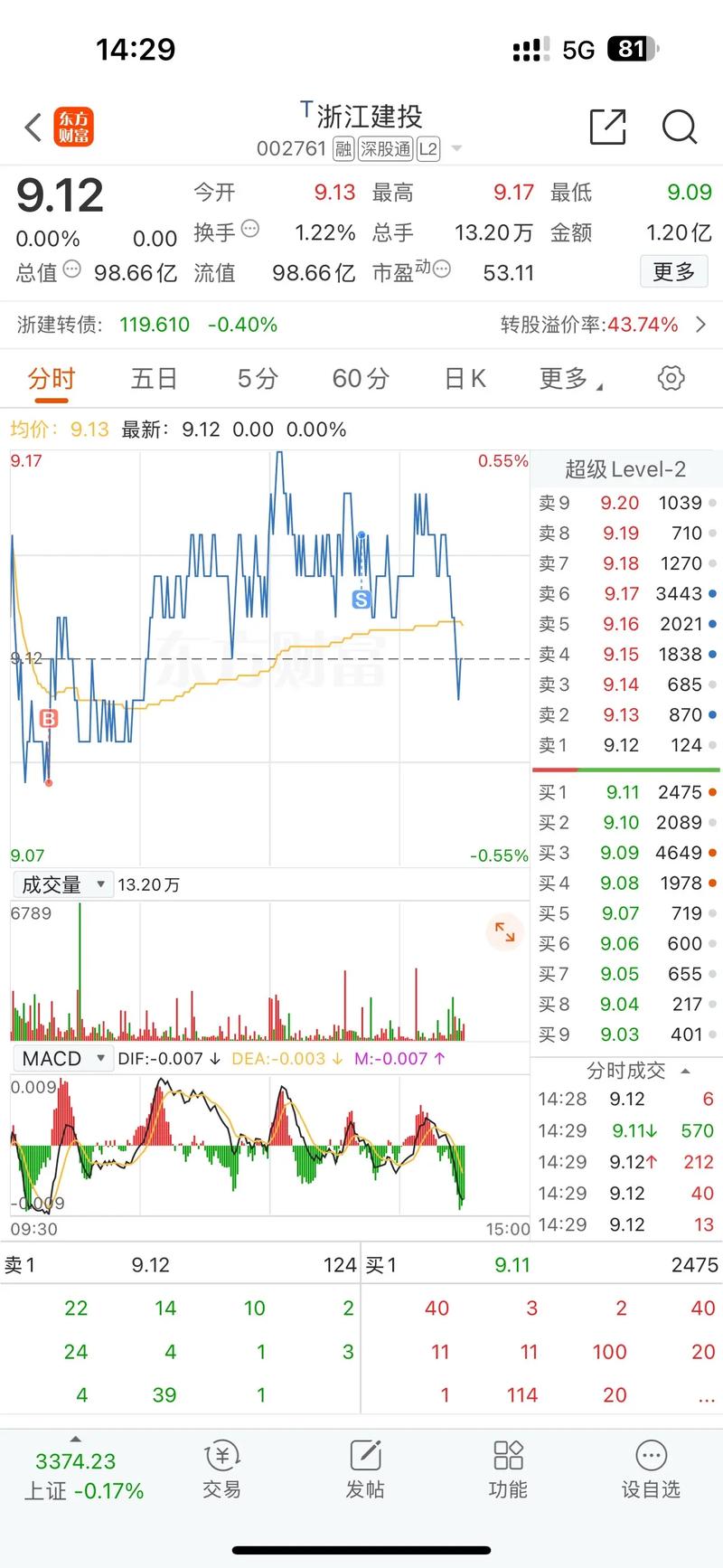Screen dimensions: 723x1568
Task: Show the 日K candlestick tab
Action: [465, 378]
